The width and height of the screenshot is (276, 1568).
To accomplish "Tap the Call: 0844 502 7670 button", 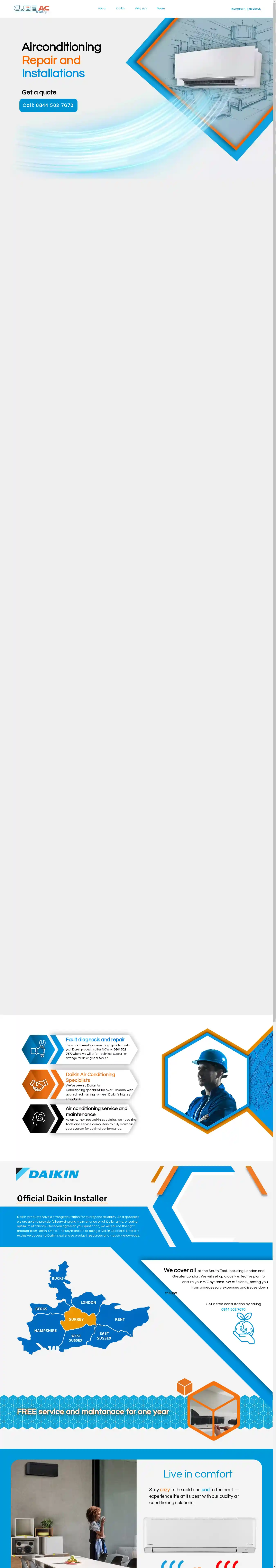I will point(48,105).
